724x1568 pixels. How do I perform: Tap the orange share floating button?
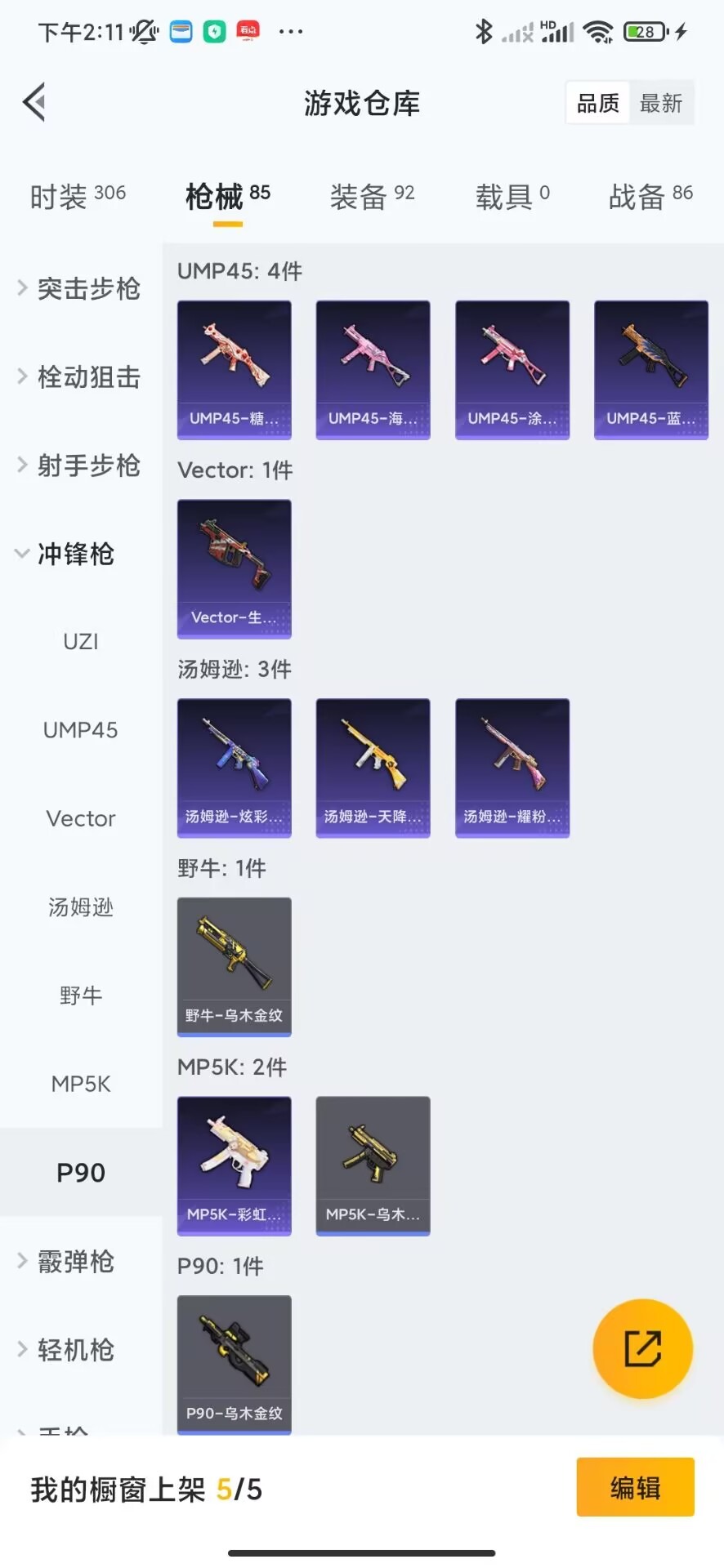click(642, 1348)
